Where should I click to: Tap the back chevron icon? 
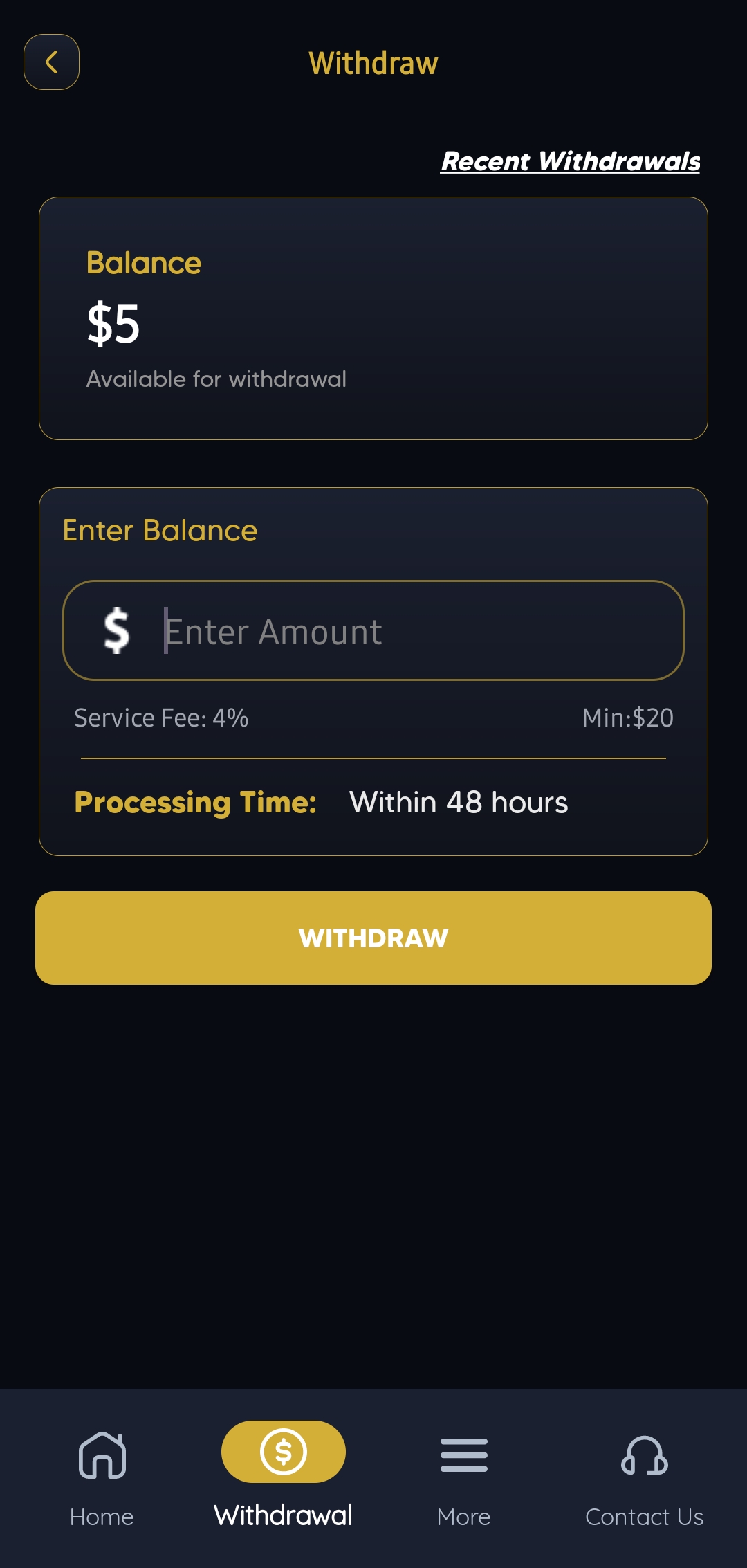pyautogui.click(x=51, y=62)
